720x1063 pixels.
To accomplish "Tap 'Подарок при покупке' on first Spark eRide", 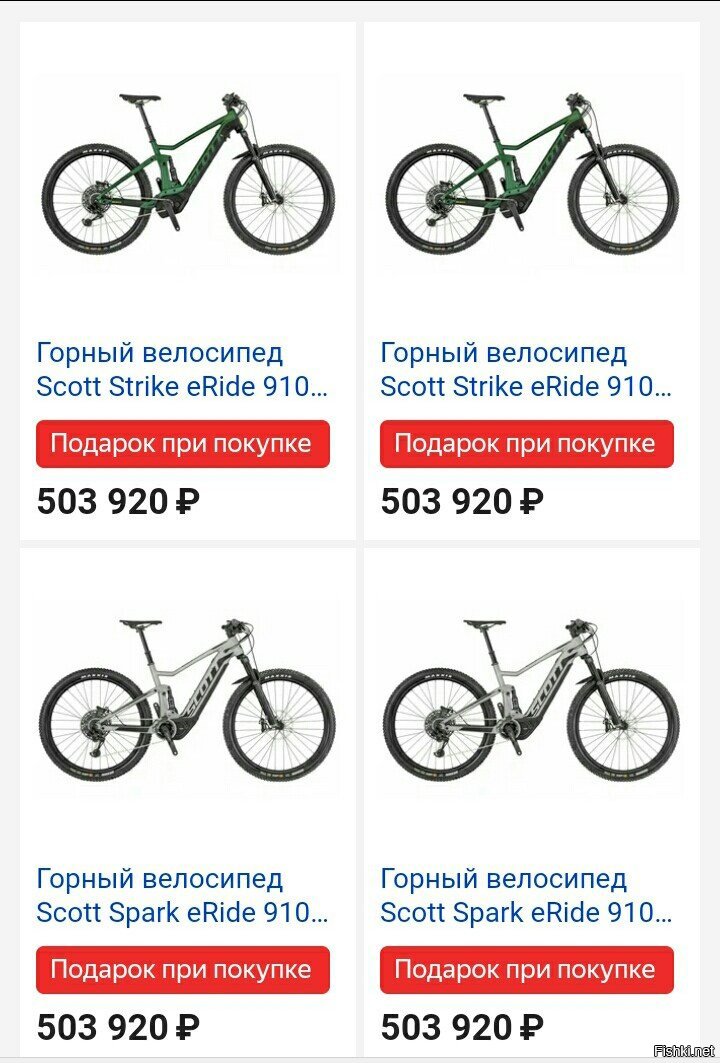I will coord(182,969).
